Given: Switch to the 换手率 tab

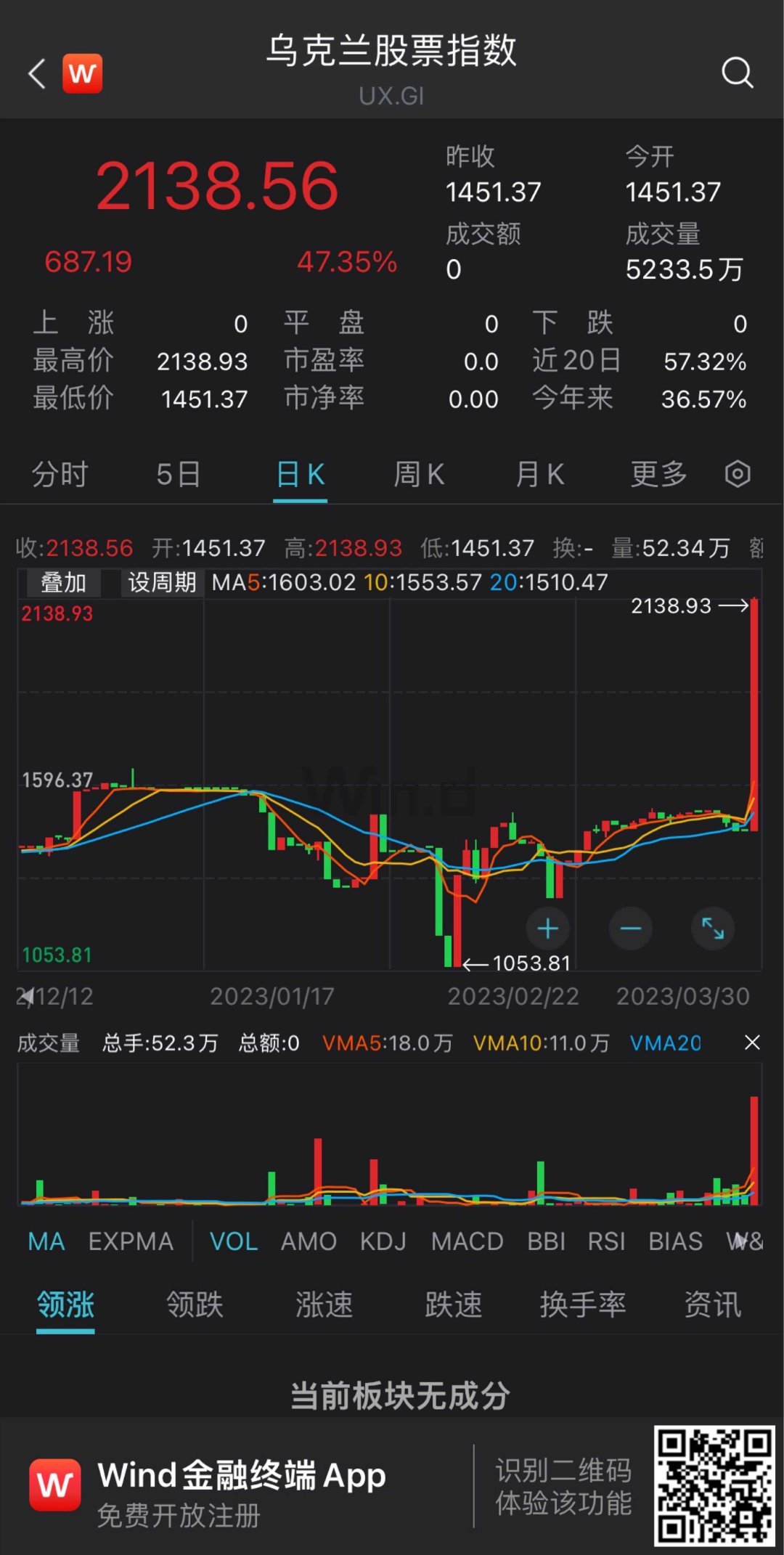Looking at the screenshot, I should click(x=583, y=1305).
